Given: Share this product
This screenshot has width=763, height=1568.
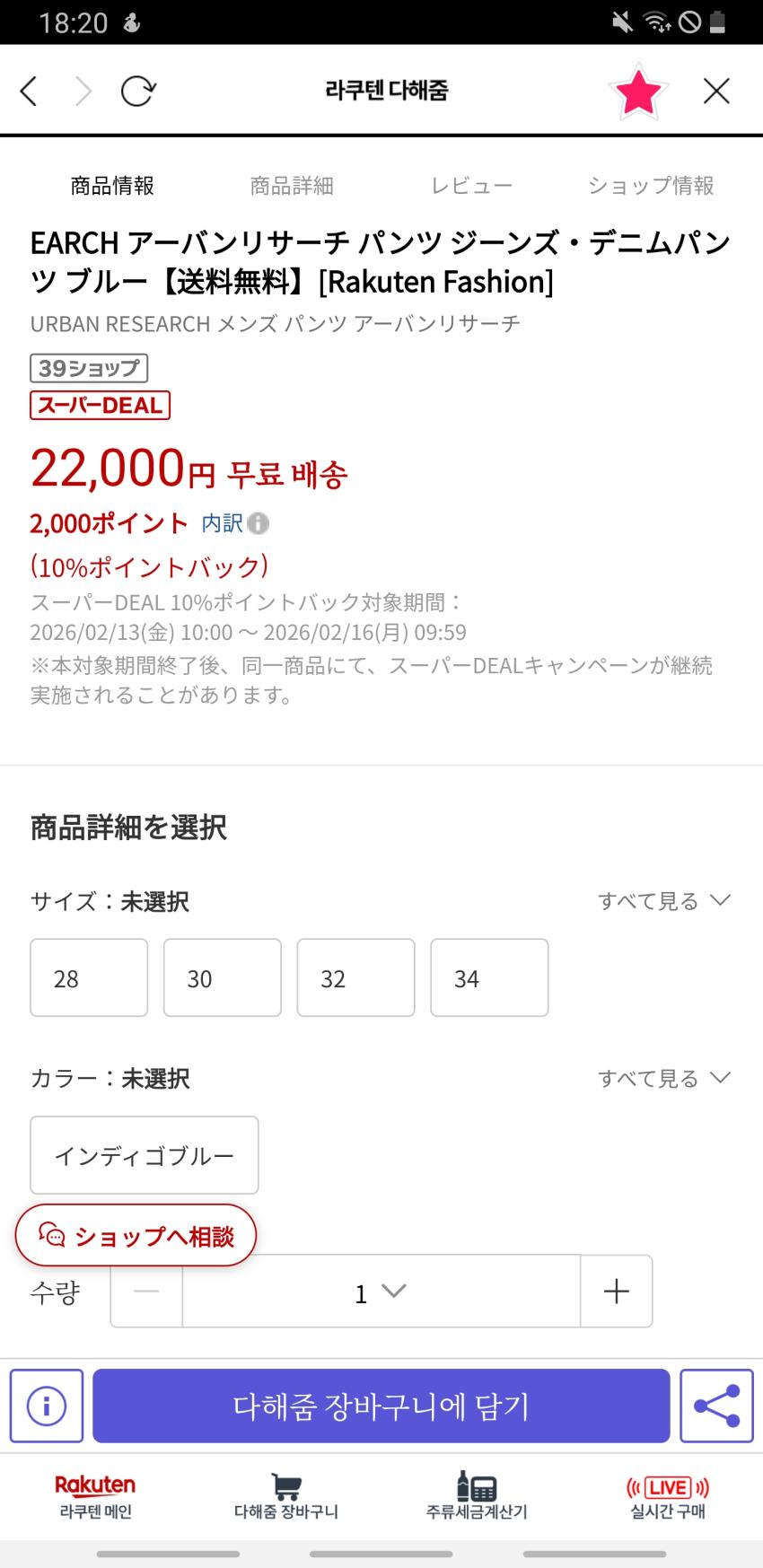Looking at the screenshot, I should pyautogui.click(x=715, y=1406).
